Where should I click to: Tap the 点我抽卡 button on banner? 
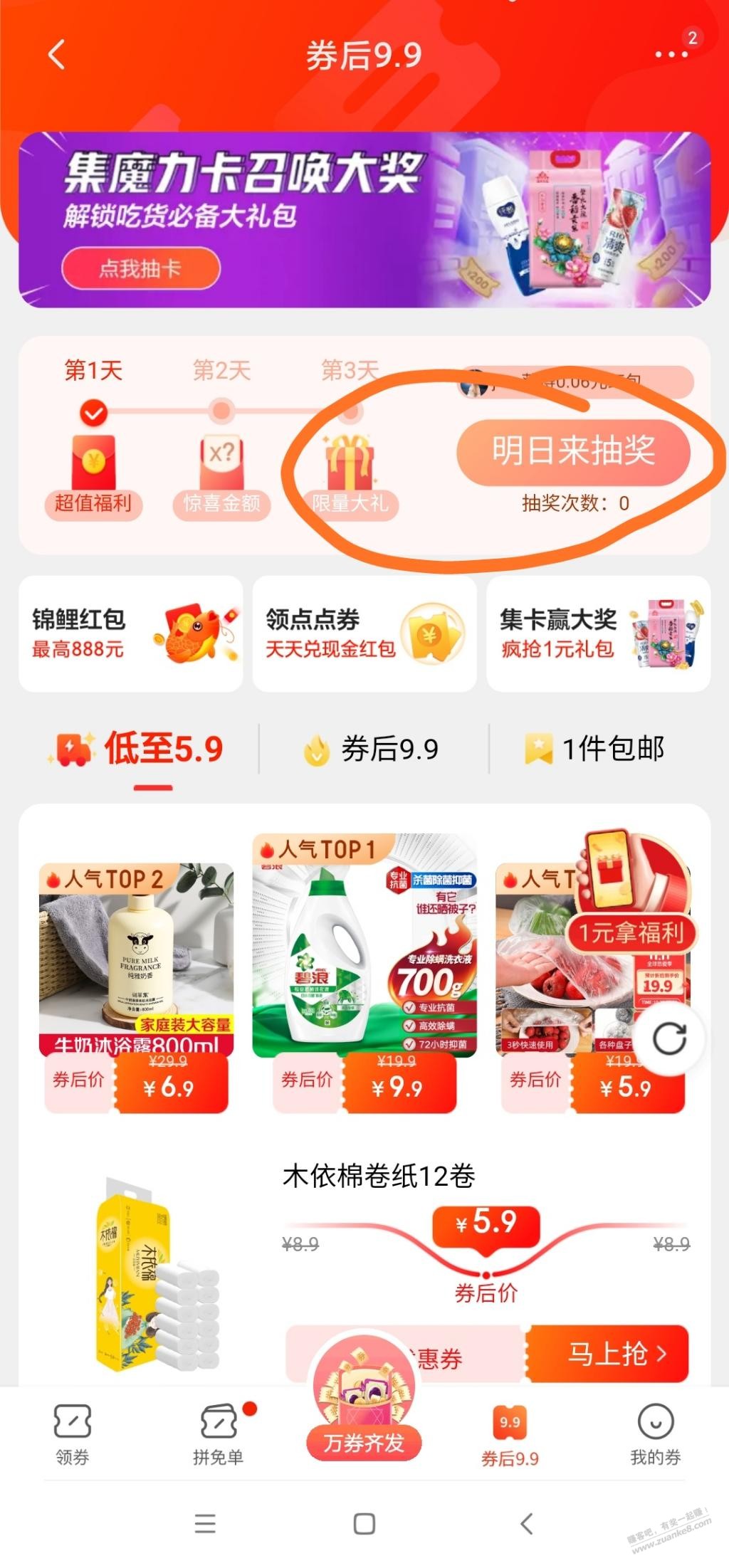(140, 269)
